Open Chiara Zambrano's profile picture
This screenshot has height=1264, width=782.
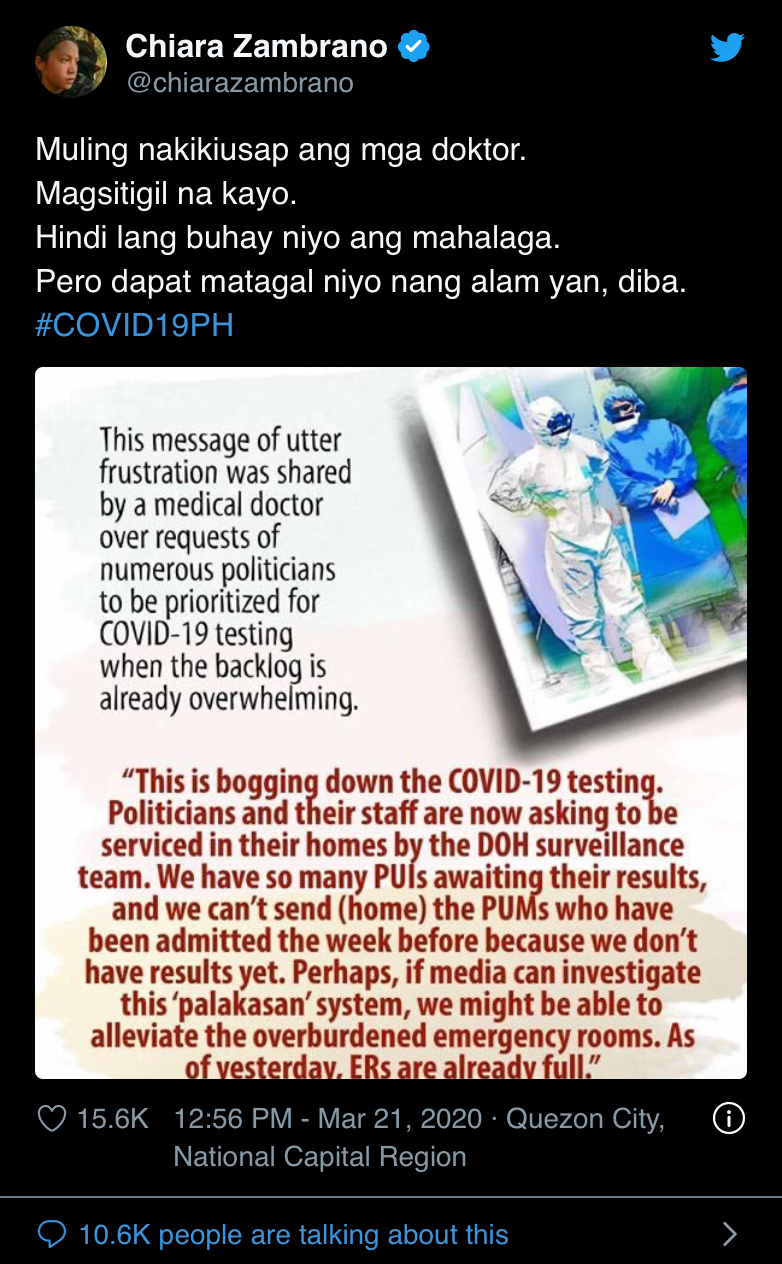(x=71, y=62)
